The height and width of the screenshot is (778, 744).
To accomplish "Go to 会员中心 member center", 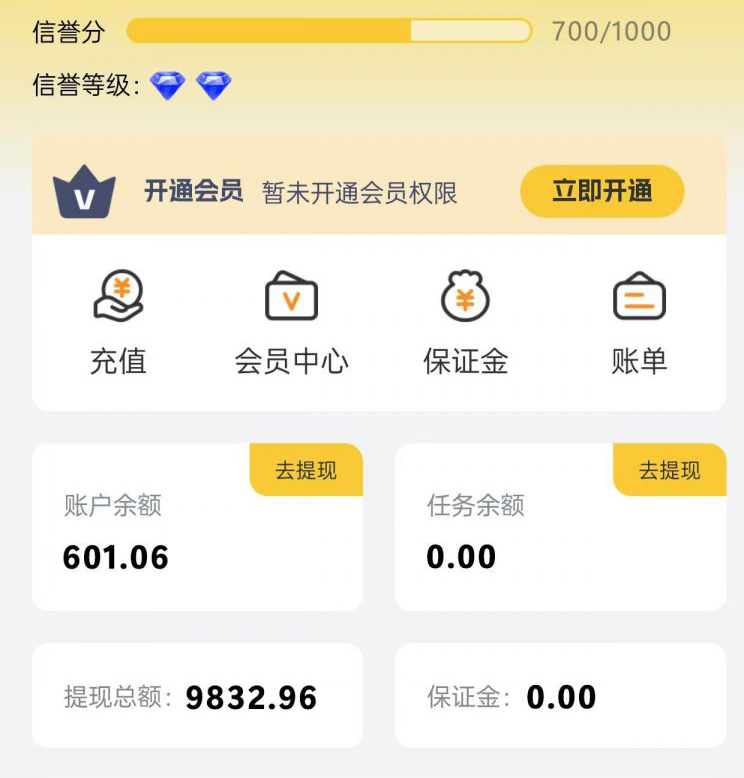I will click(291, 323).
